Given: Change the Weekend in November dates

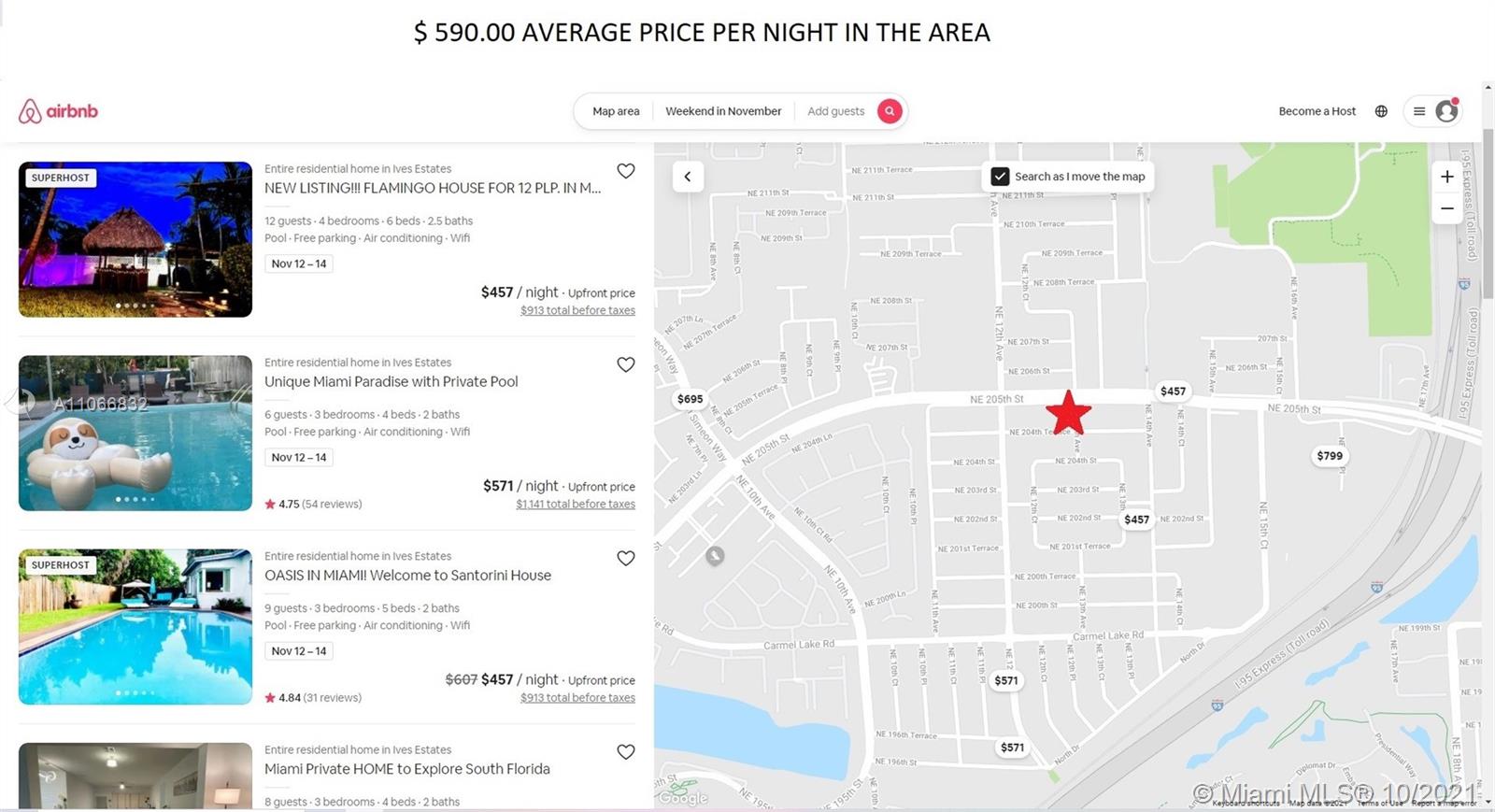Looking at the screenshot, I should coord(723,111).
